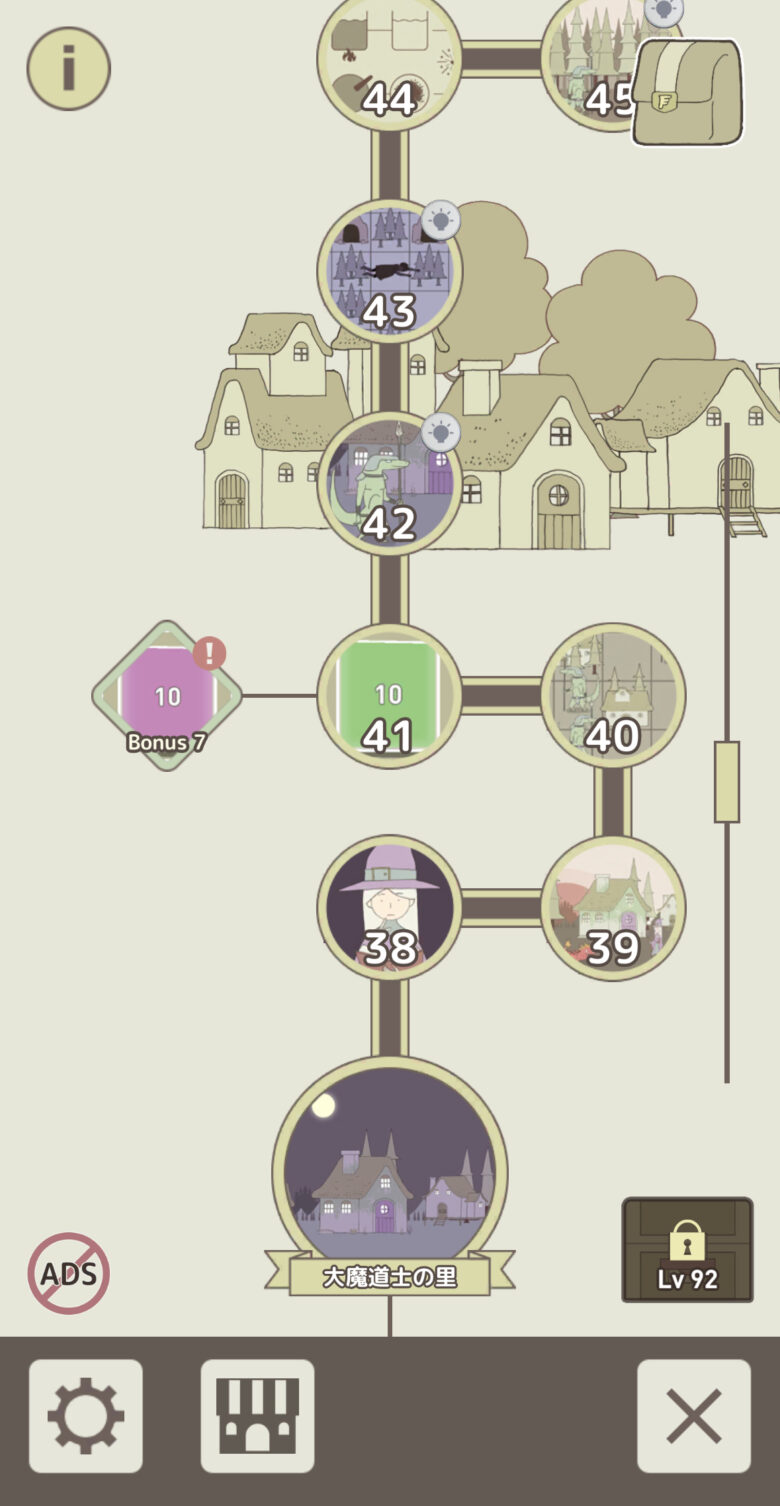The width and height of the screenshot is (780, 1506).
Task: Select level 43
Action: pos(389,270)
